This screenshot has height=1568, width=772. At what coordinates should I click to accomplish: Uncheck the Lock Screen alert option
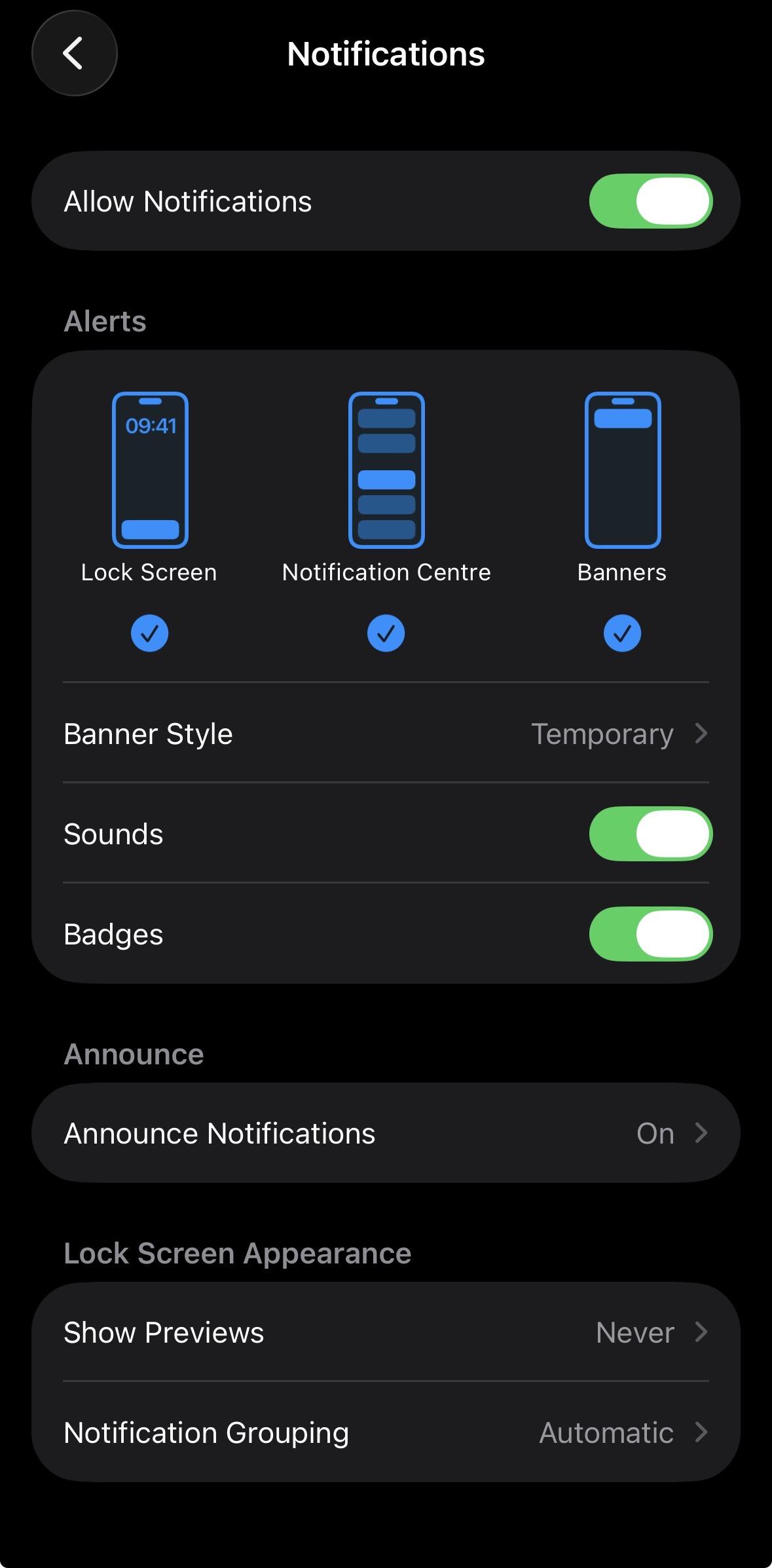coord(149,633)
